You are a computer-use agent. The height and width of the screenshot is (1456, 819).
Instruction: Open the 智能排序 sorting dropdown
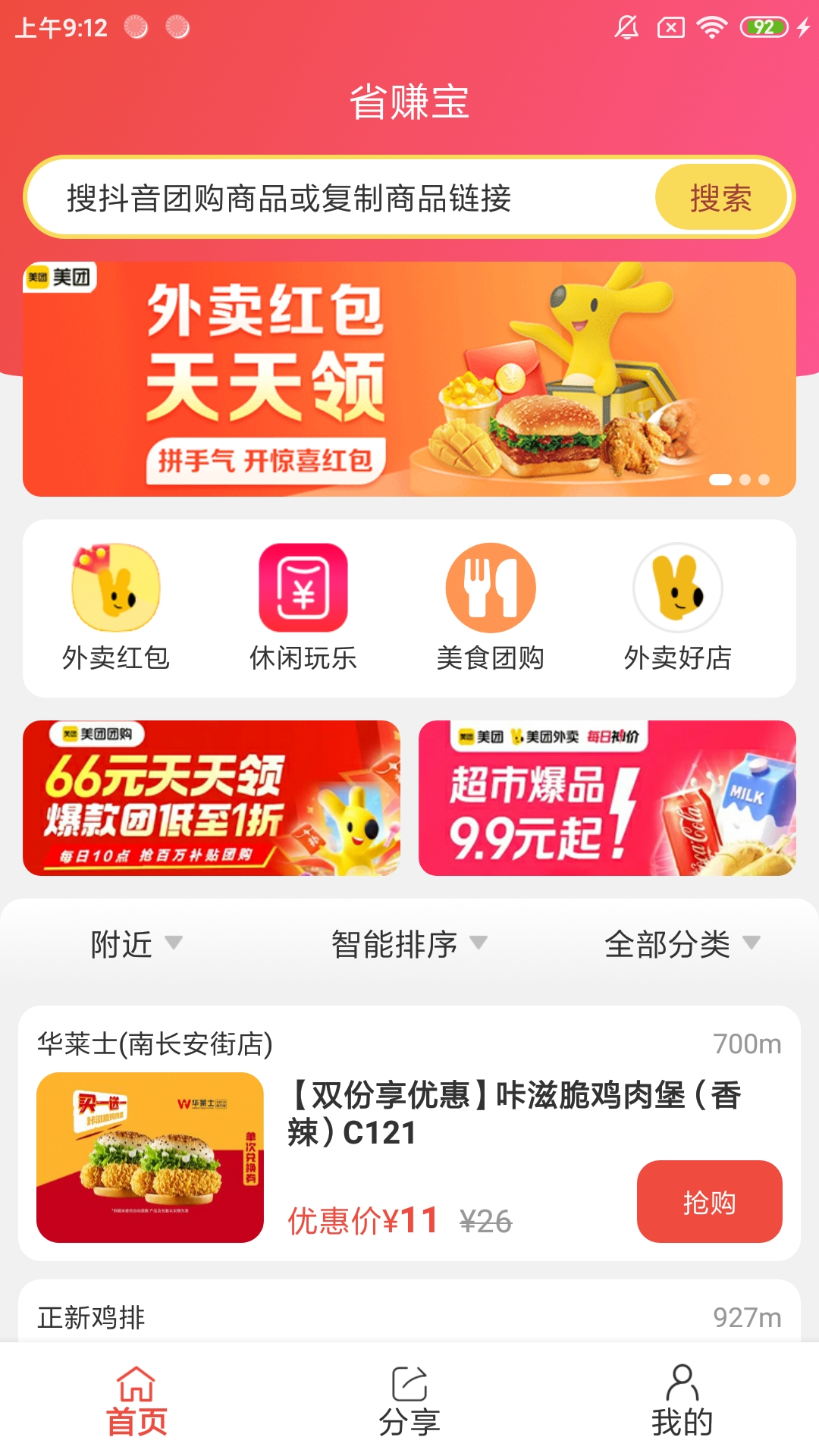pos(406,944)
